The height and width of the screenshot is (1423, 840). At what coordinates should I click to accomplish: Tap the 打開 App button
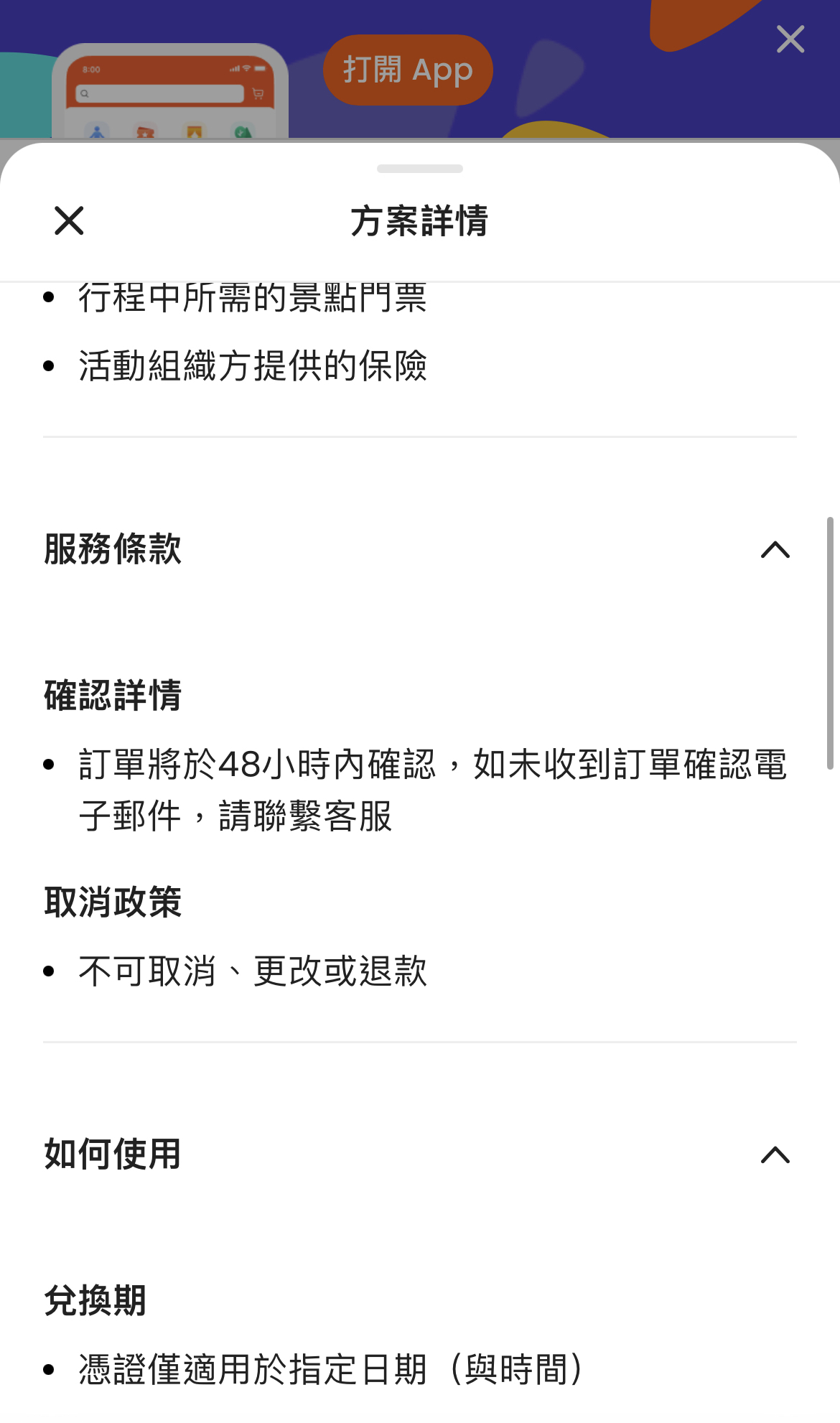(x=408, y=70)
